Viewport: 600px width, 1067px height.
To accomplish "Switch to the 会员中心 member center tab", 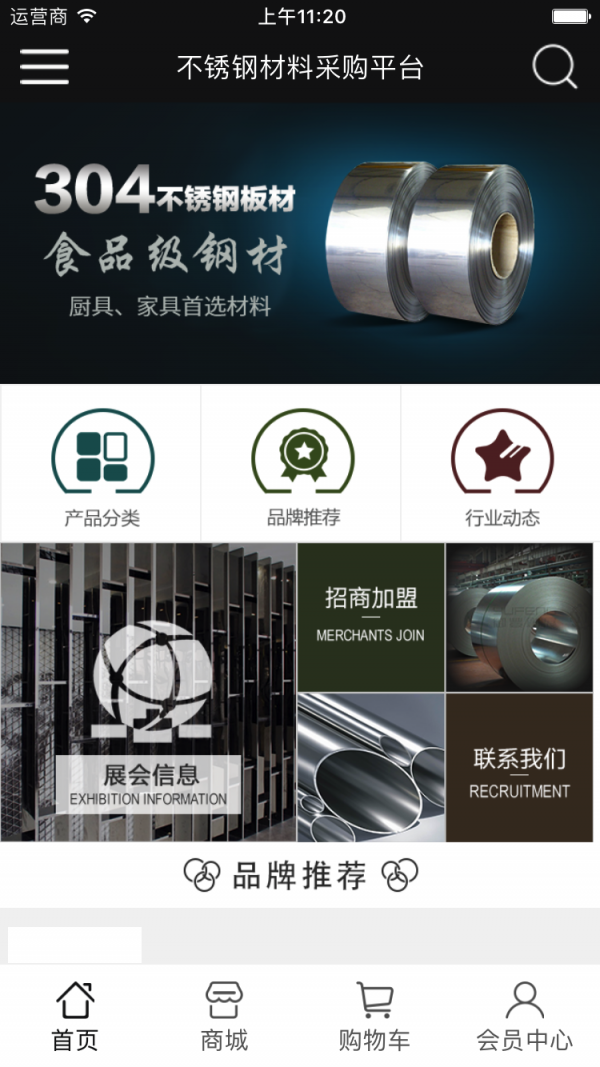I will pos(524,1016).
